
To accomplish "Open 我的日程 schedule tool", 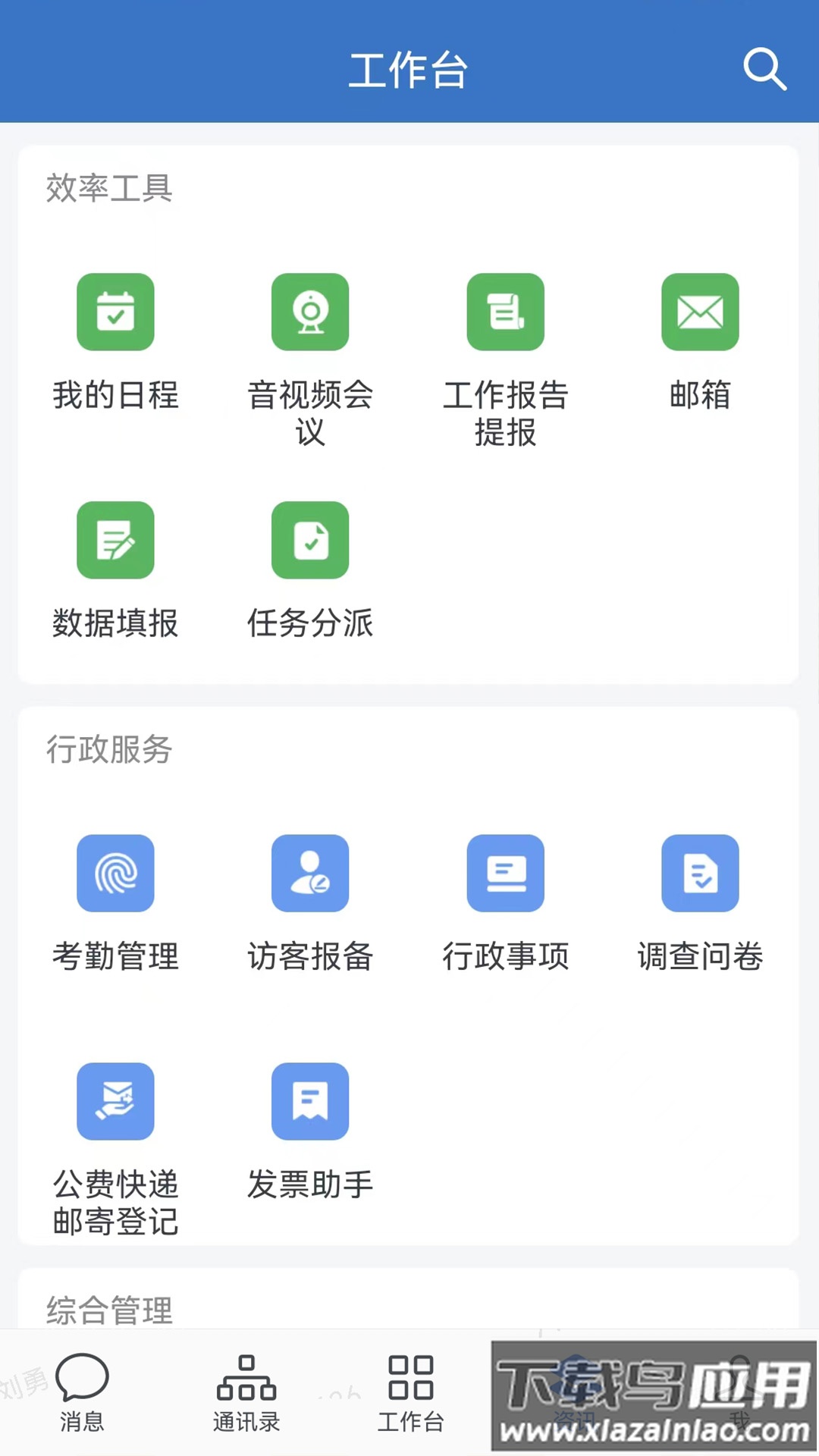I will click(115, 312).
